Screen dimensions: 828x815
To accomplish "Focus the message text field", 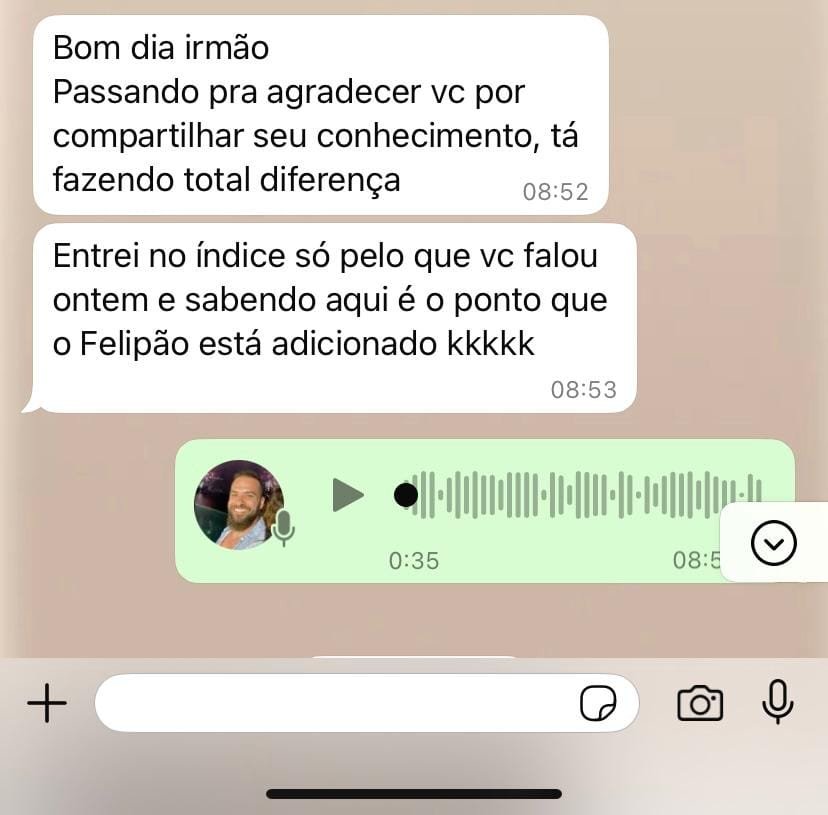I will (x=330, y=704).
